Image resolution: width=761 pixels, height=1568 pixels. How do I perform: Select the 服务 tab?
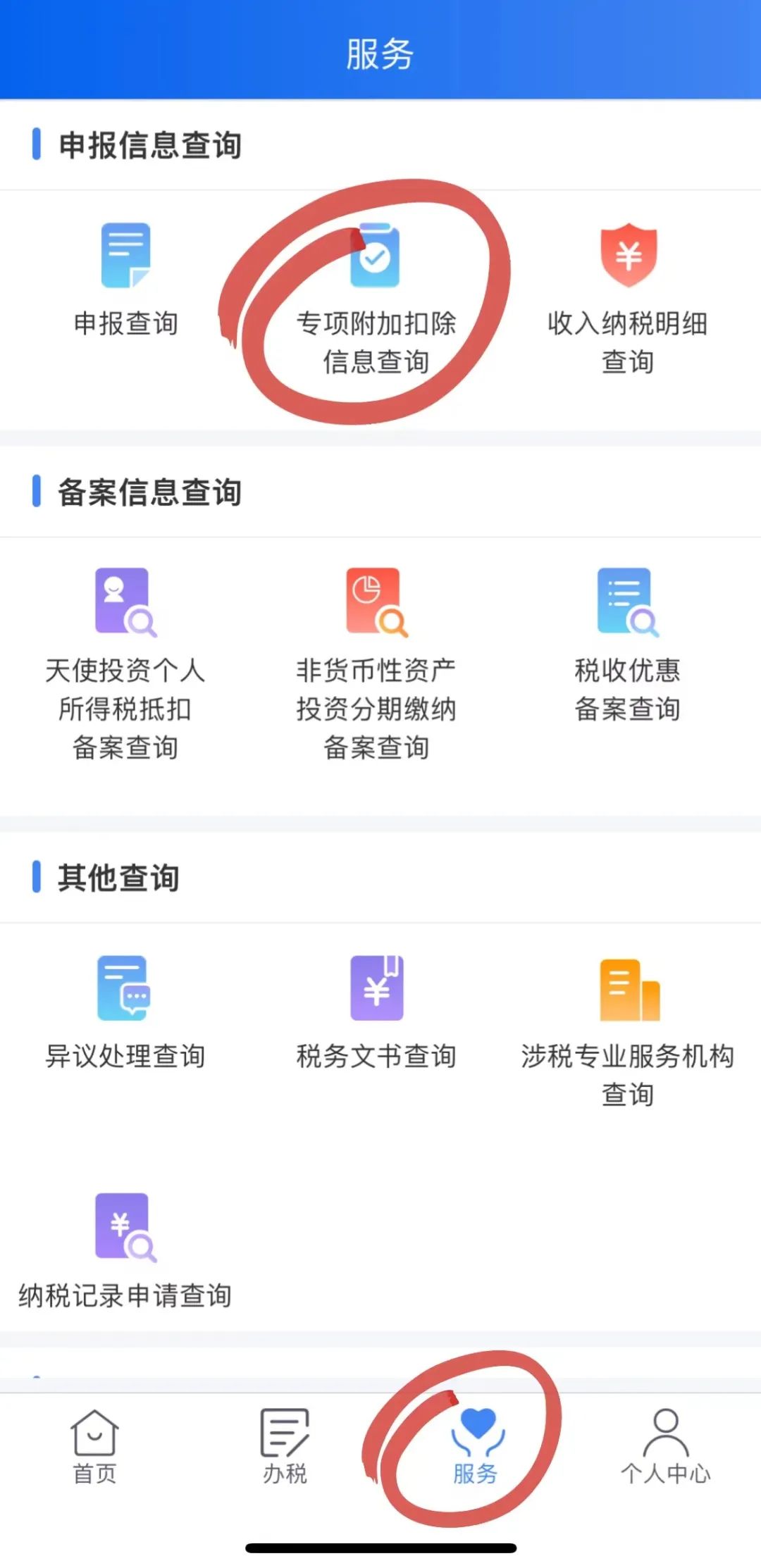[476, 1447]
